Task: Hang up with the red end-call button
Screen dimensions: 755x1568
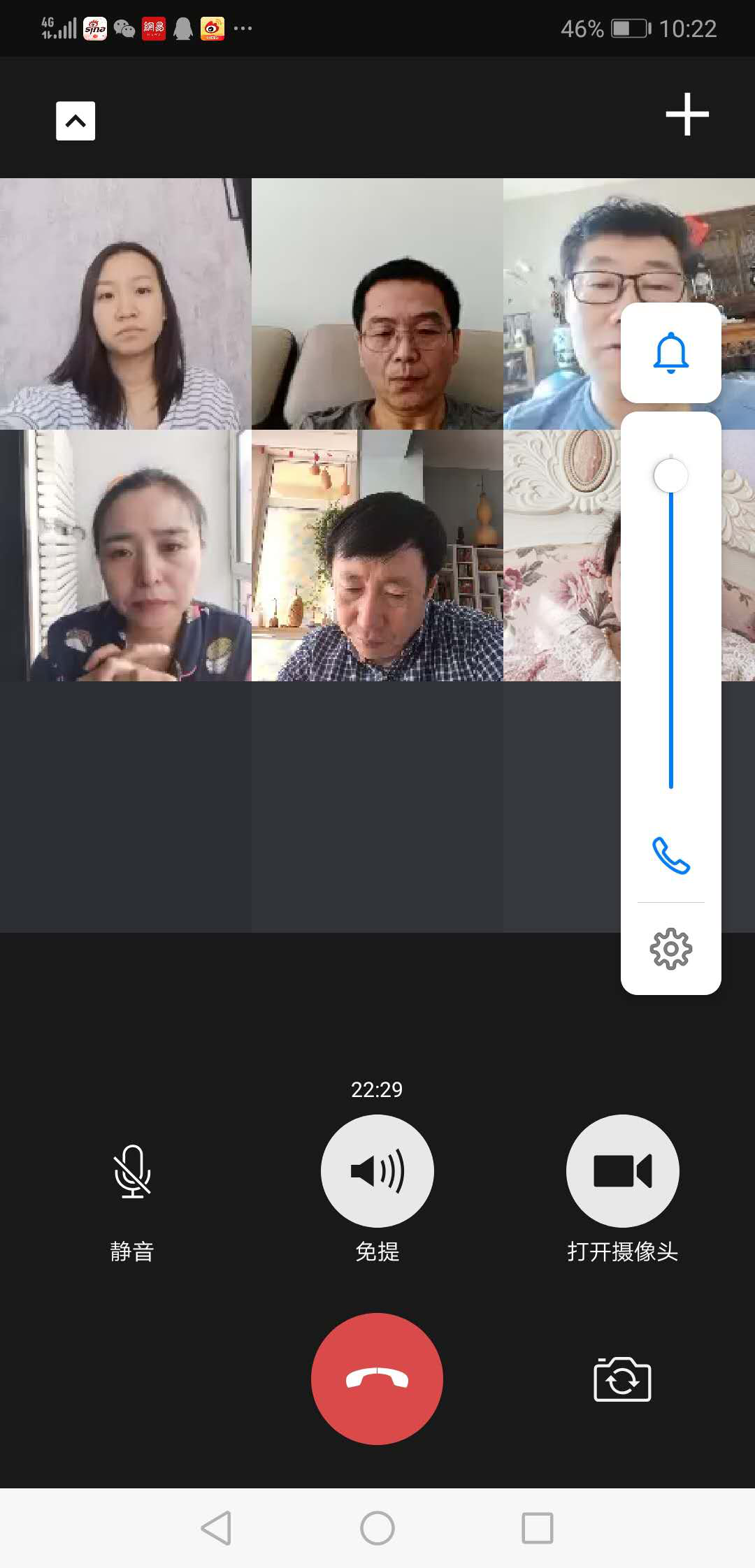Action: [377, 1379]
